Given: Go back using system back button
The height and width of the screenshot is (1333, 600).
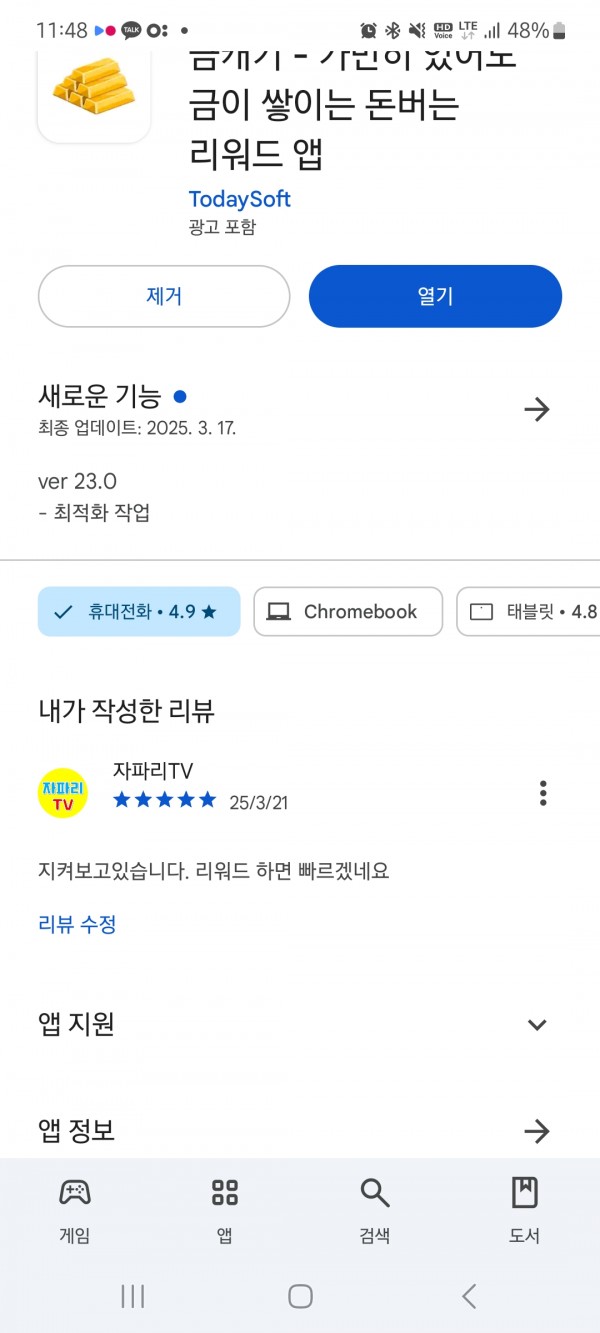Looking at the screenshot, I should pos(469,1296).
